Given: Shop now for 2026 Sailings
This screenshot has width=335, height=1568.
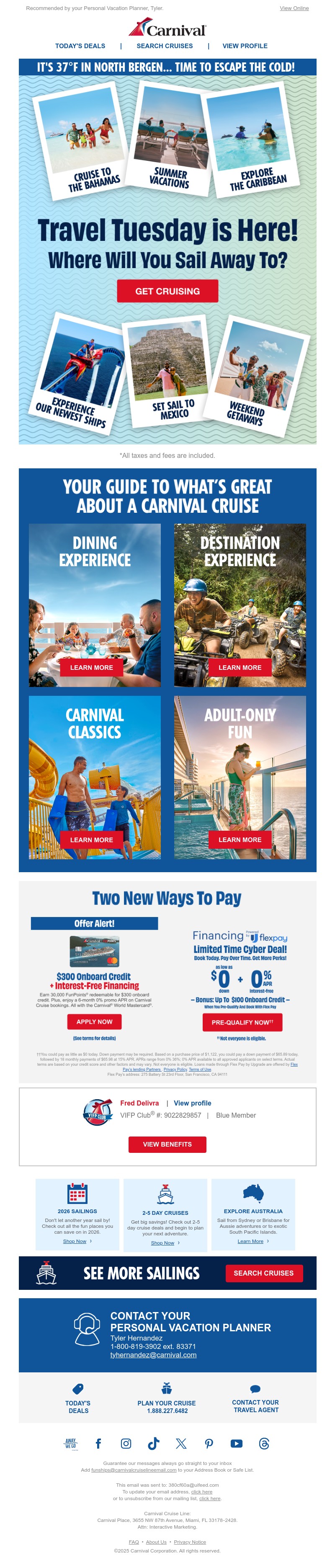Looking at the screenshot, I should [x=75, y=1241].
